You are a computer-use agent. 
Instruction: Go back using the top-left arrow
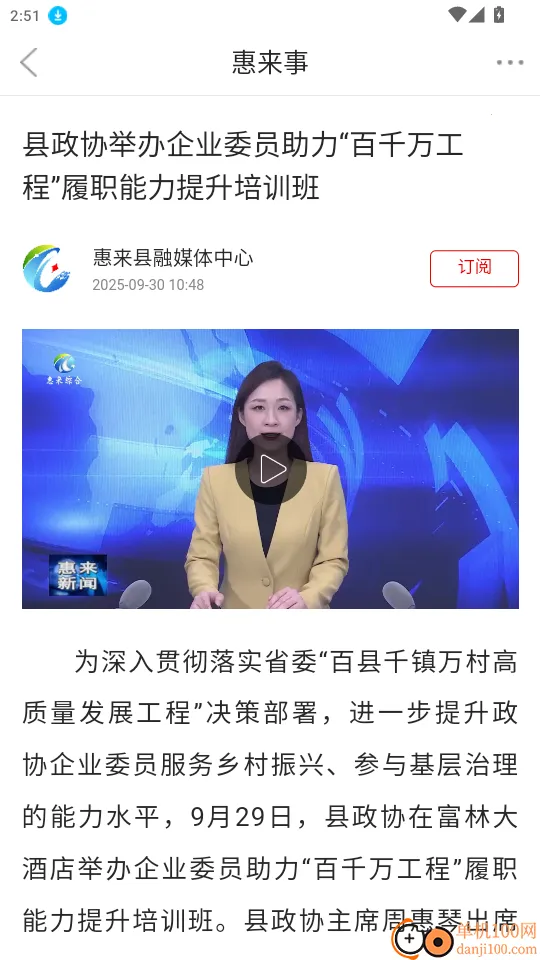pos(29,62)
